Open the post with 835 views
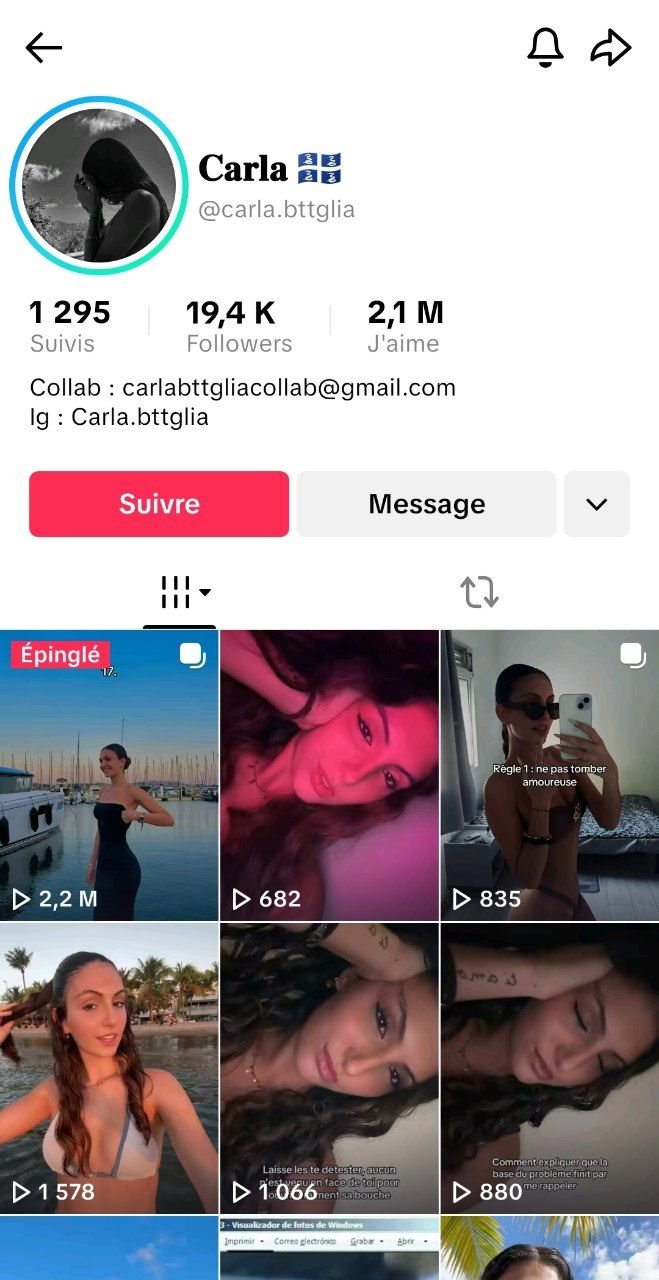The height and width of the screenshot is (1280, 659). [x=550, y=775]
